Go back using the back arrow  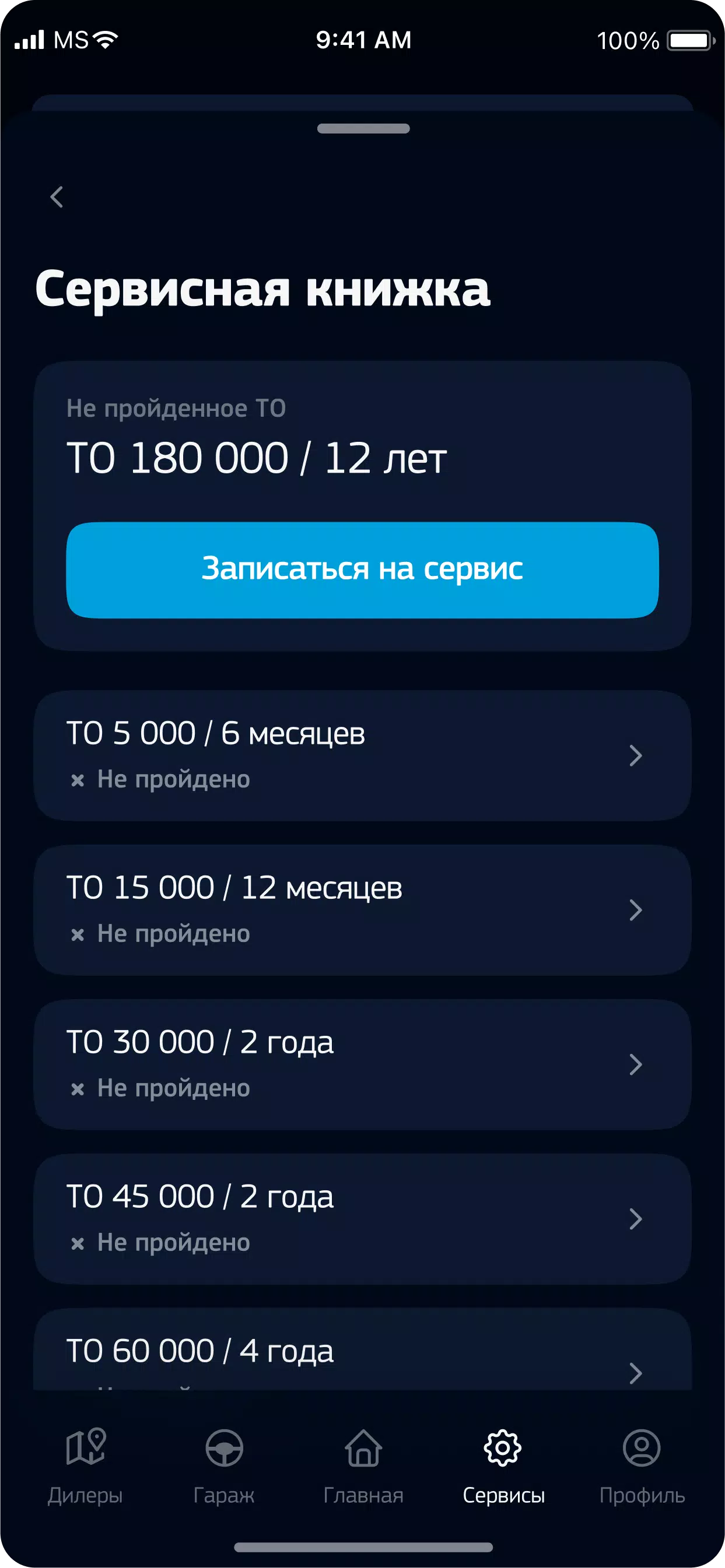[x=57, y=196]
